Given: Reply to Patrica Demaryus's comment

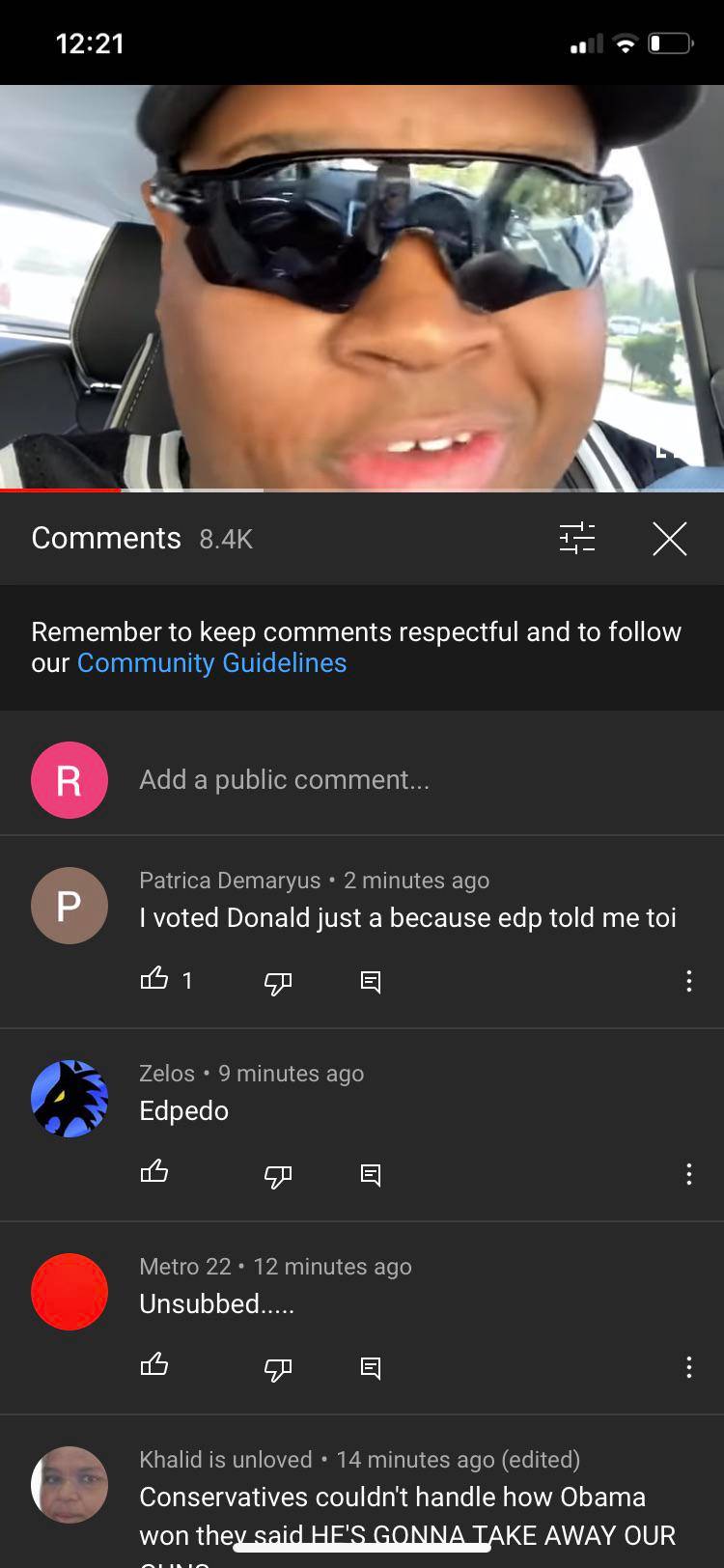Looking at the screenshot, I should click(x=370, y=982).
